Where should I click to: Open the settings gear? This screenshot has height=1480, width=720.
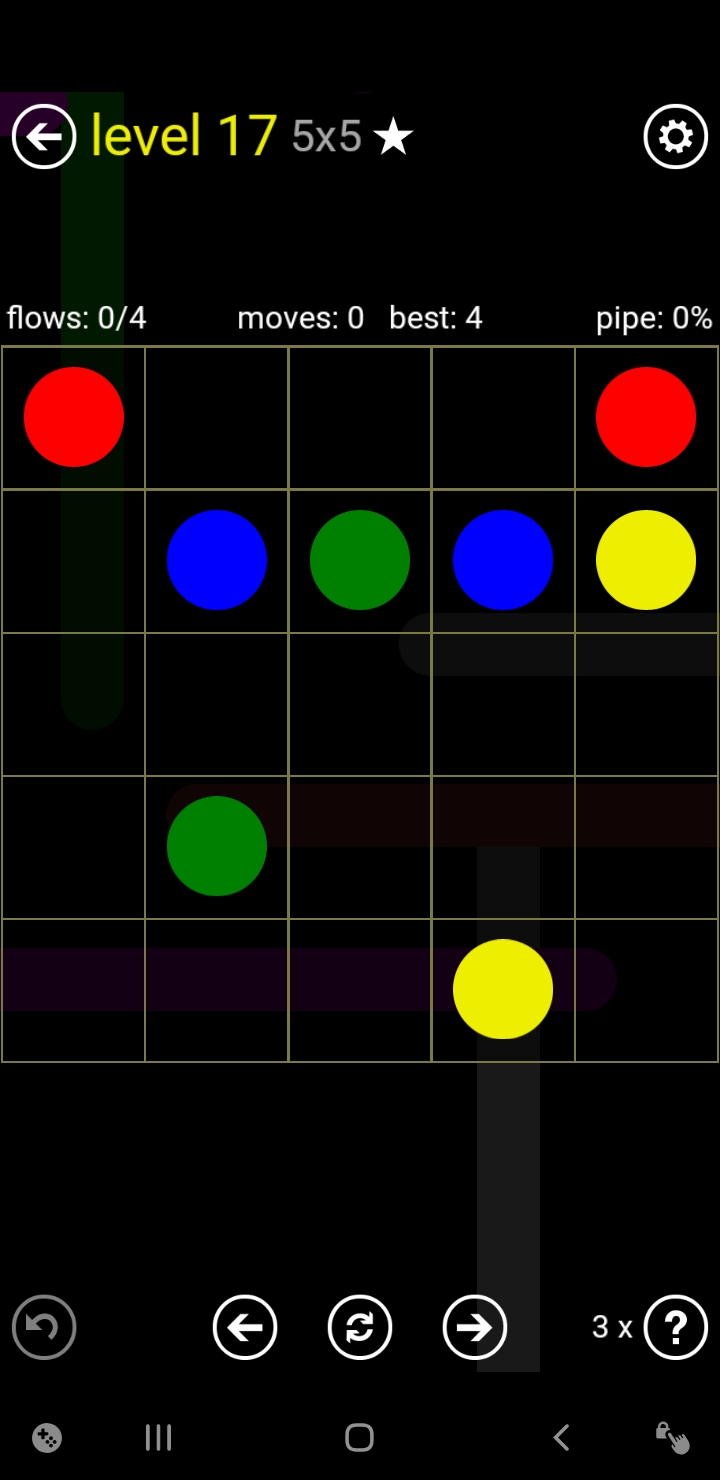tap(675, 137)
